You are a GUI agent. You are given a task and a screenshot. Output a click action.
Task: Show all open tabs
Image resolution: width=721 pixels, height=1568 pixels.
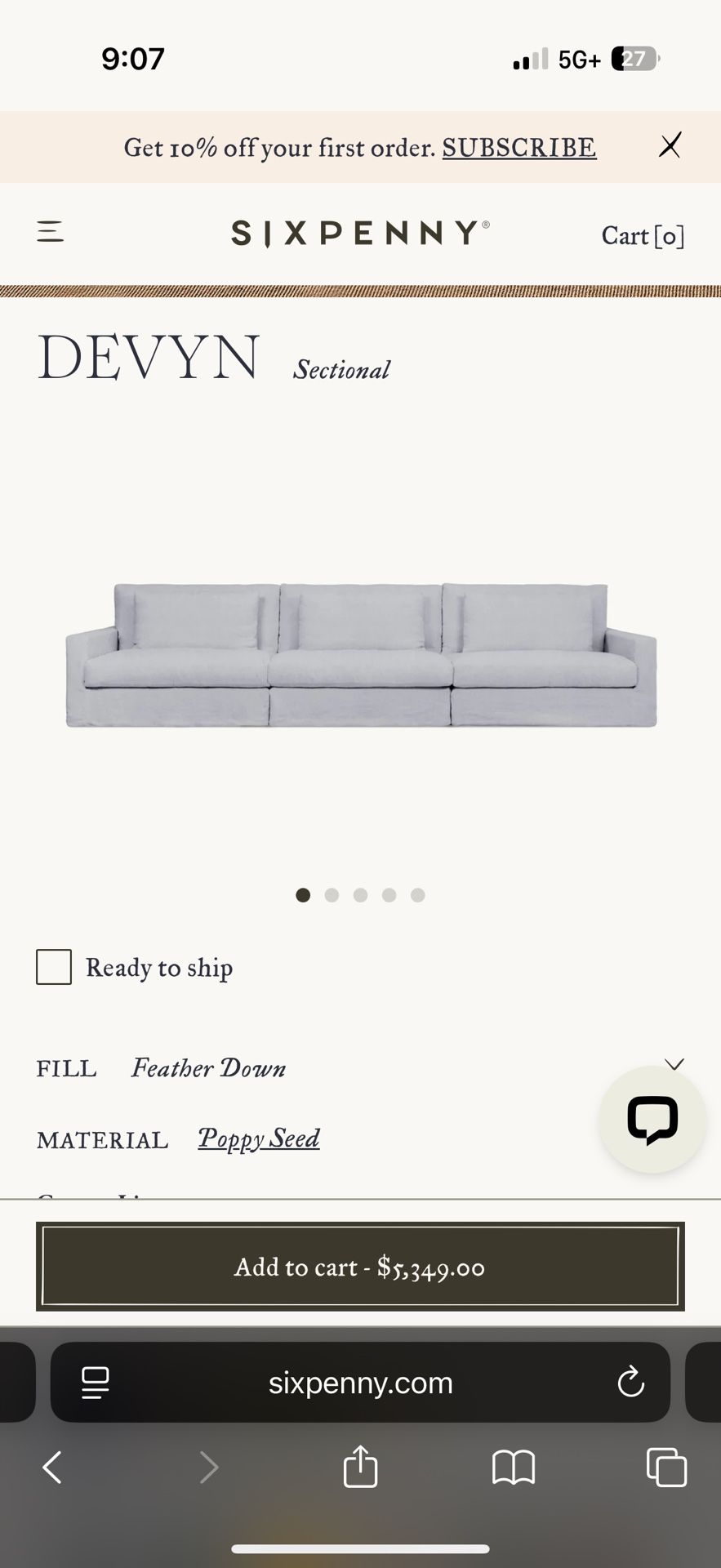(x=666, y=1468)
